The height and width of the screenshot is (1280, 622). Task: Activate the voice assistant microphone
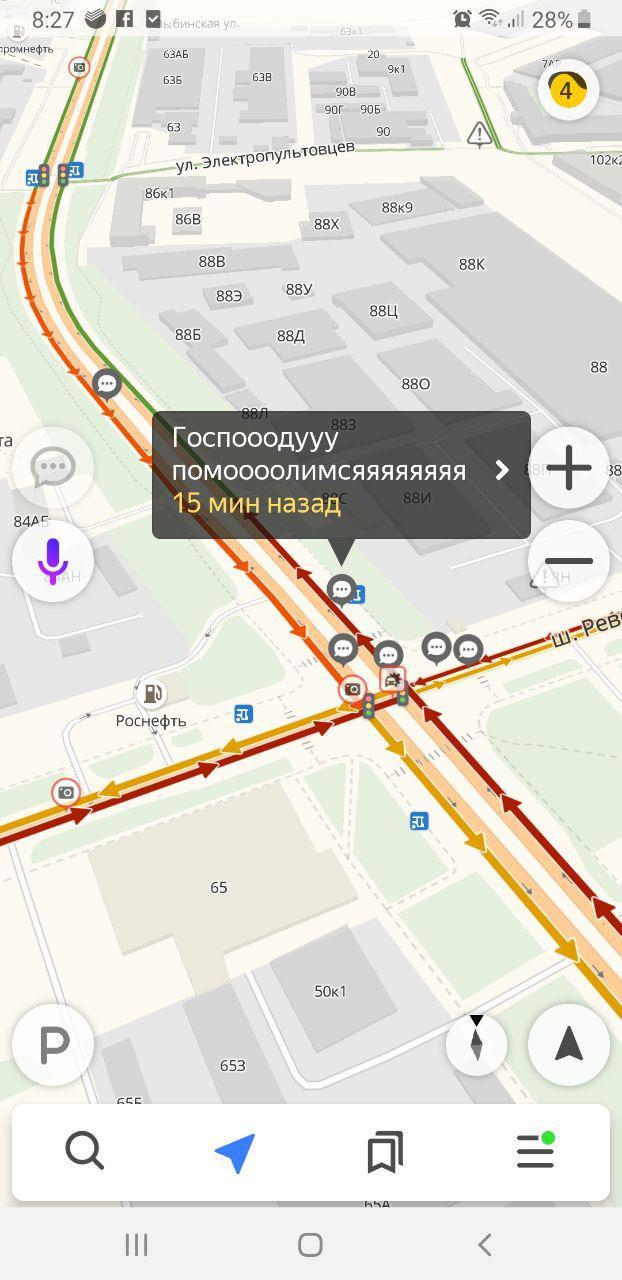point(53,561)
